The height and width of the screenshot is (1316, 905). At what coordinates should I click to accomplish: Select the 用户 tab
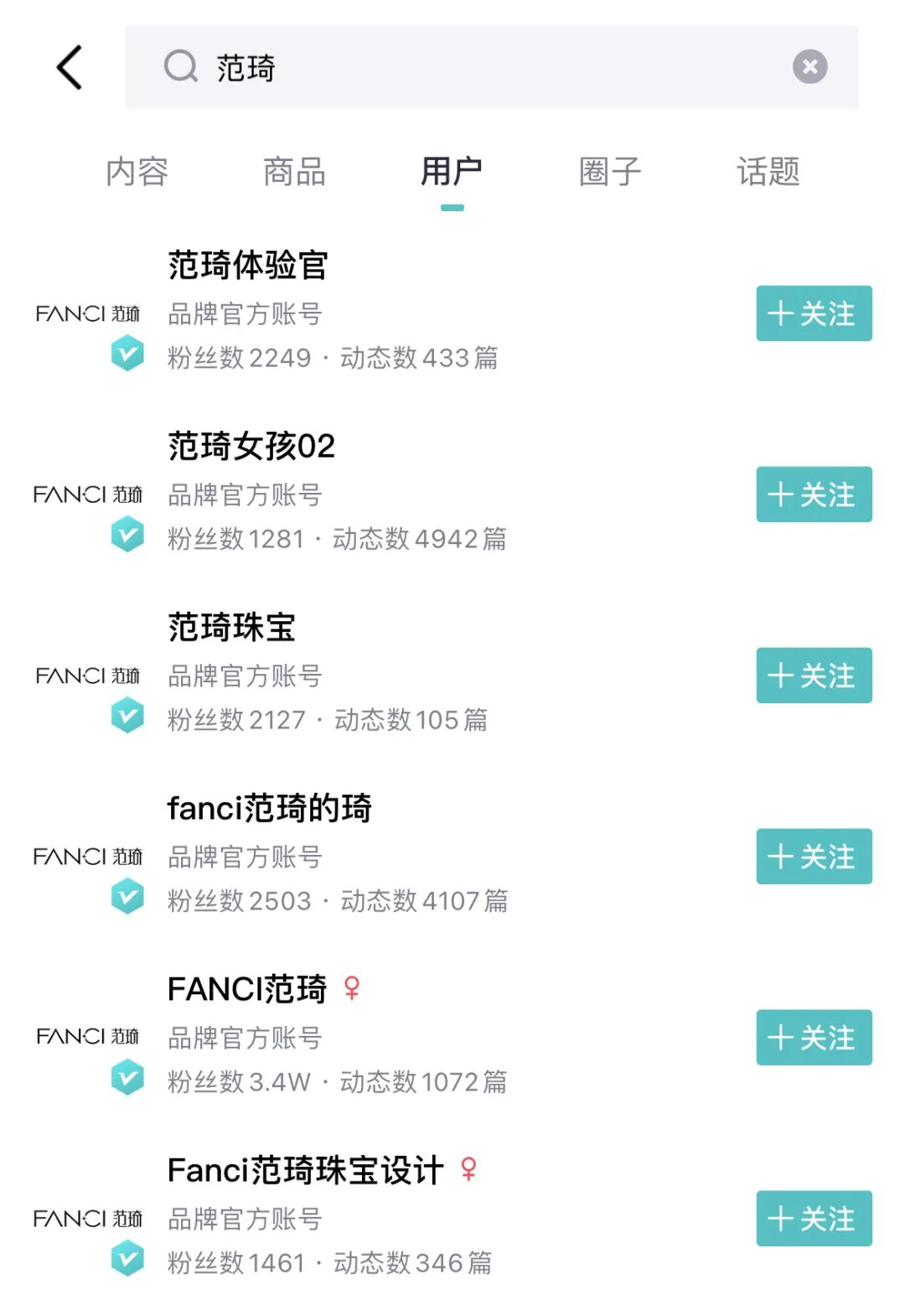452,172
